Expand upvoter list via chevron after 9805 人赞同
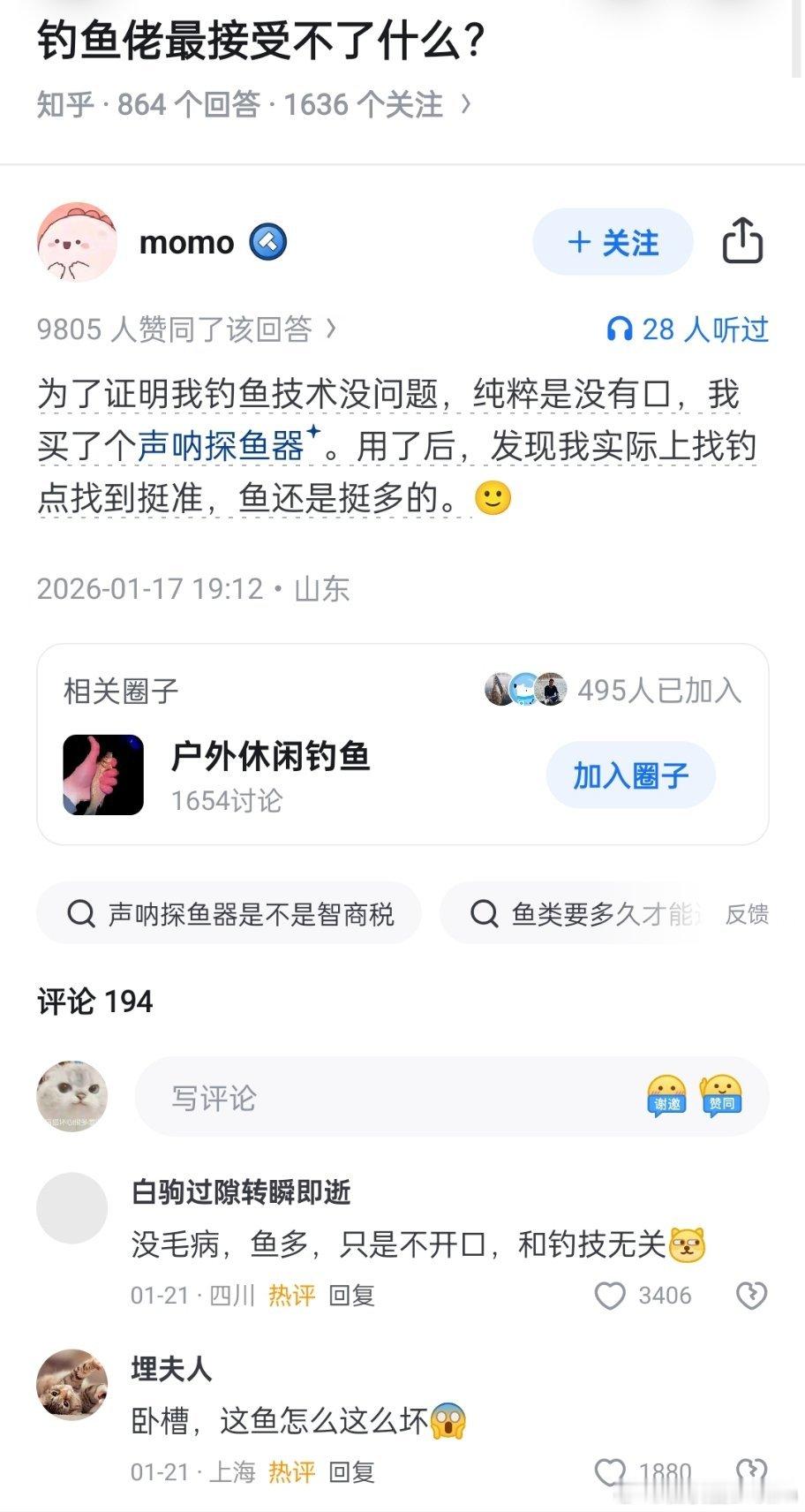Screen dimensions: 805x1512 [x=334, y=328]
